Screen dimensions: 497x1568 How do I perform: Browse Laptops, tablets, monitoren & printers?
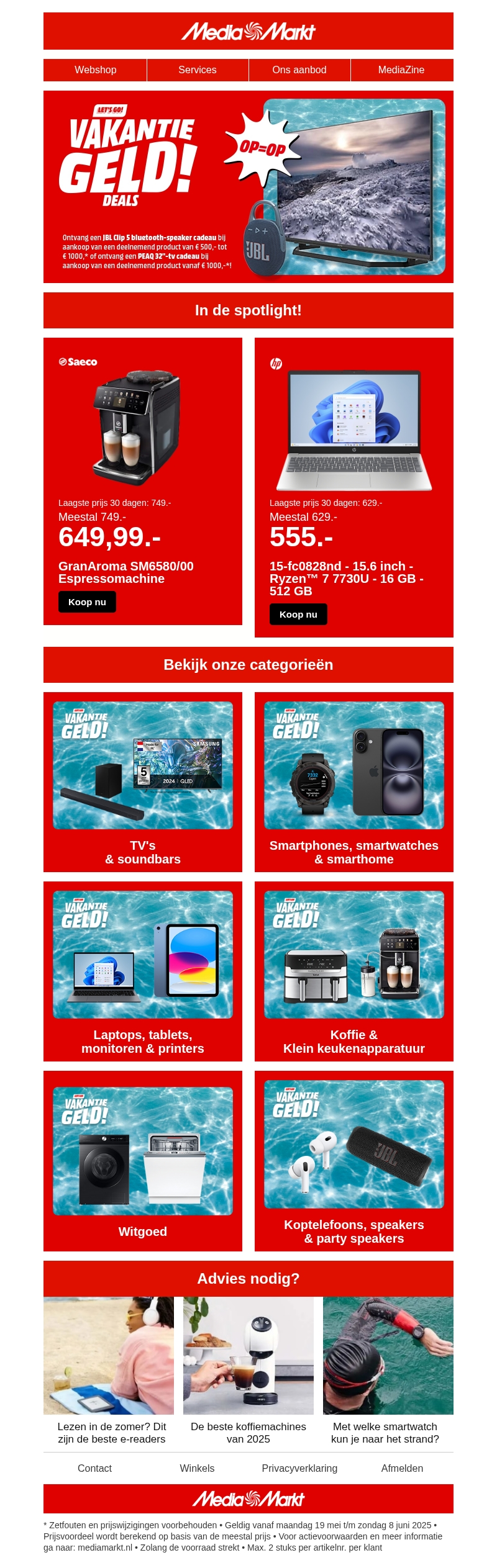[x=143, y=971]
